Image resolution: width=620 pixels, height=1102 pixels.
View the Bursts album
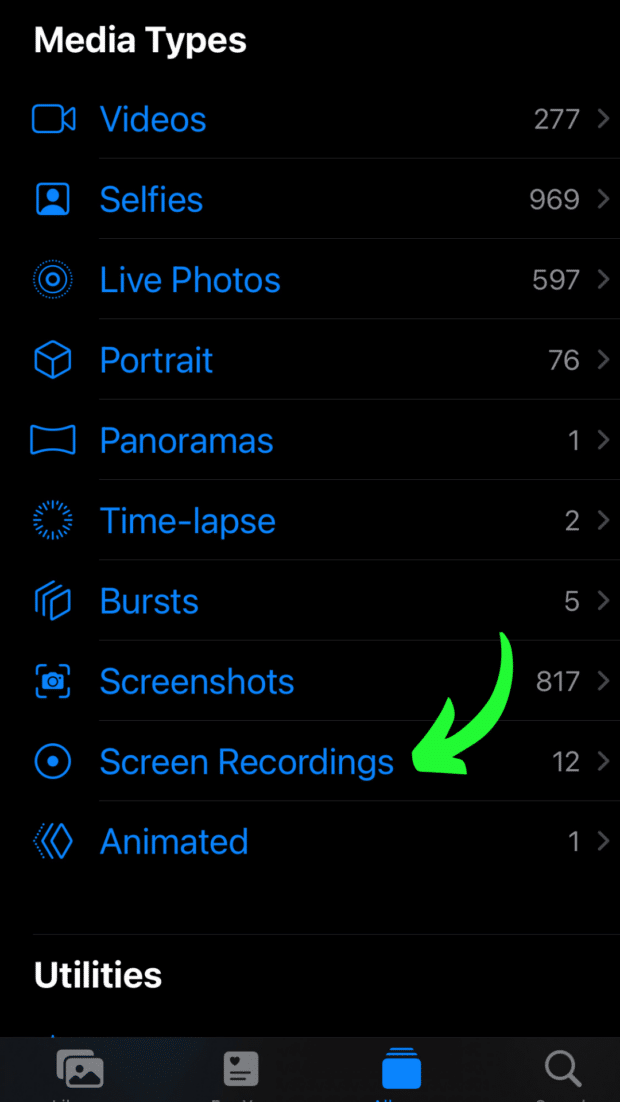click(x=149, y=601)
